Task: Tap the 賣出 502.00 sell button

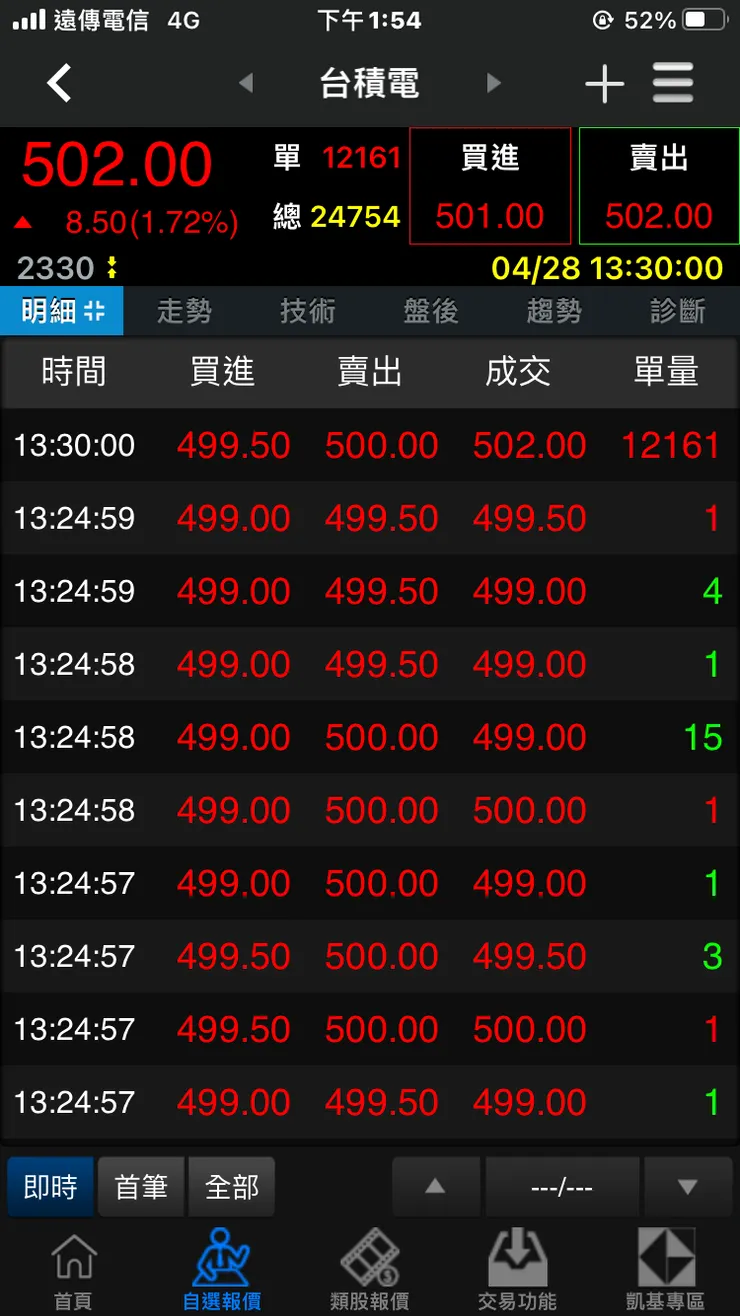Action: point(658,186)
